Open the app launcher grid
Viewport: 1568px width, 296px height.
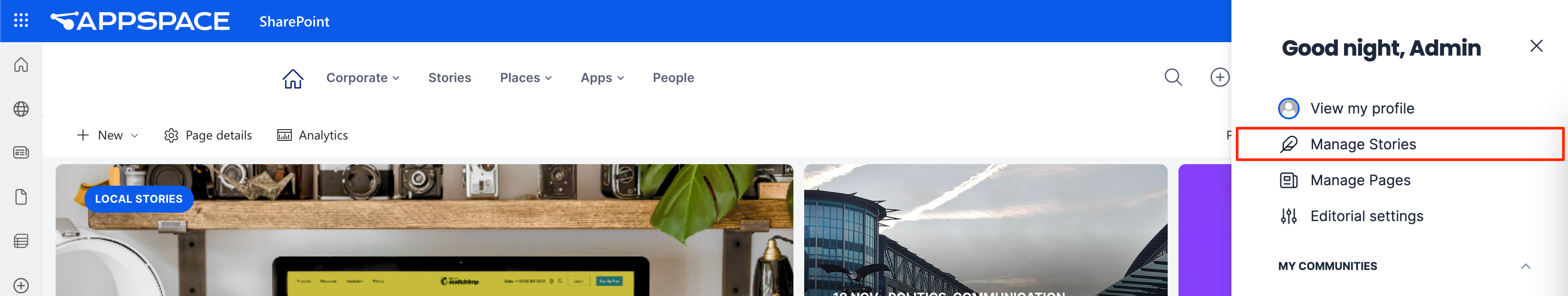pyautogui.click(x=21, y=21)
